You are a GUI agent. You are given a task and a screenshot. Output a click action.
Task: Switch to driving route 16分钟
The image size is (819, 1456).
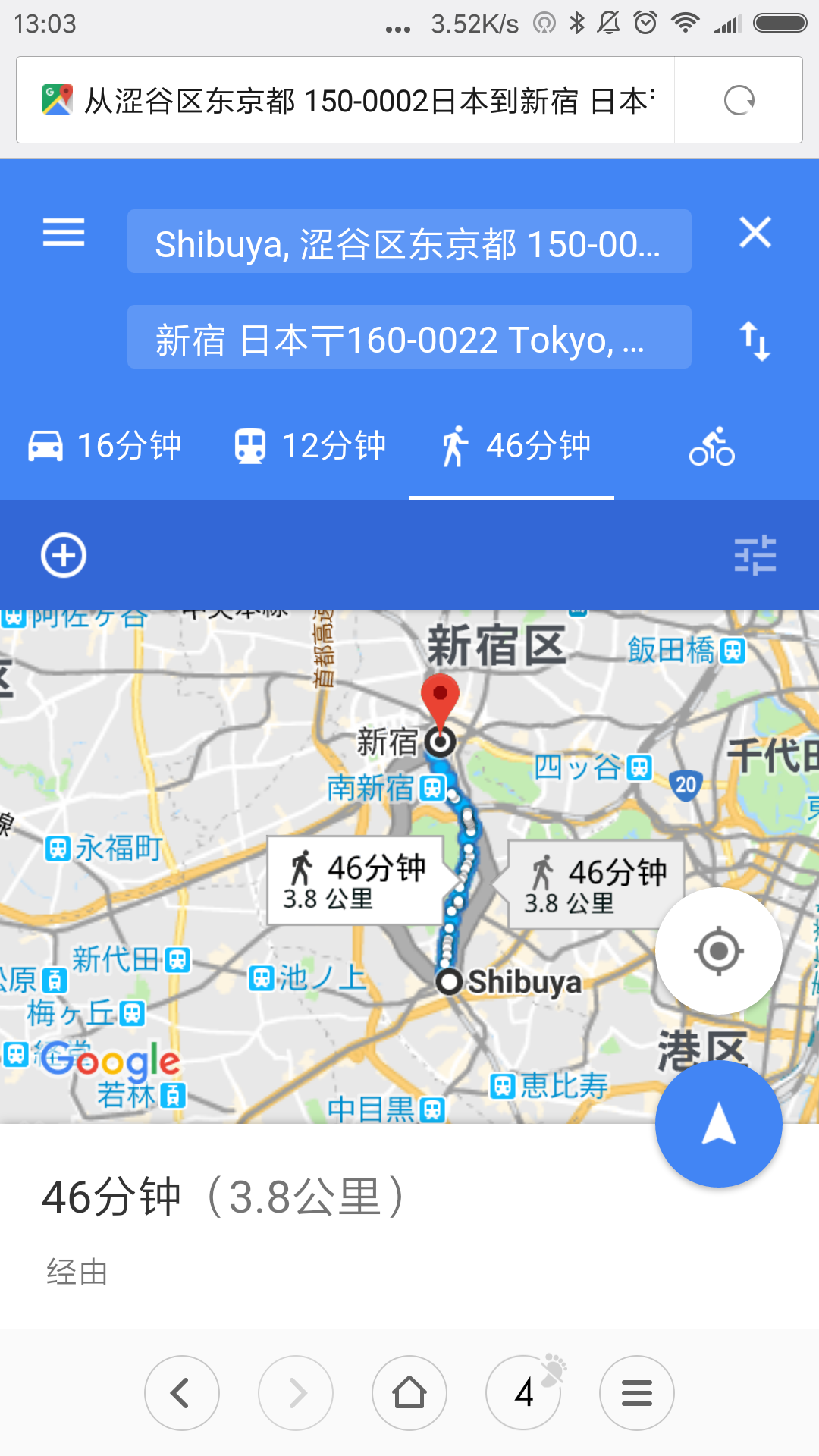coord(105,446)
